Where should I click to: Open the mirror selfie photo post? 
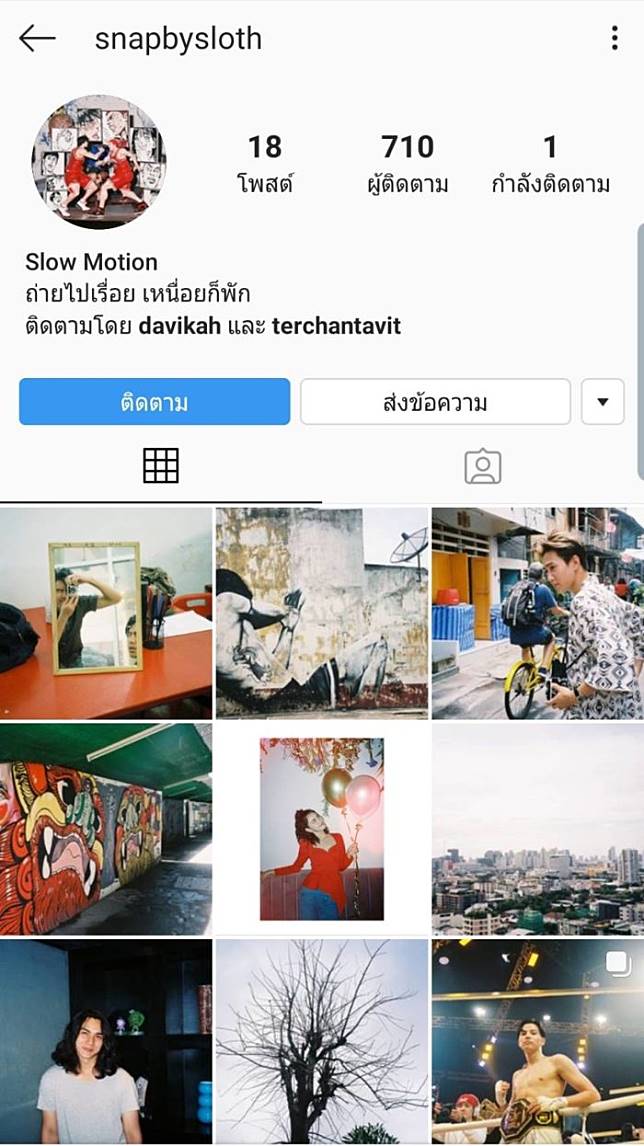click(x=106, y=613)
